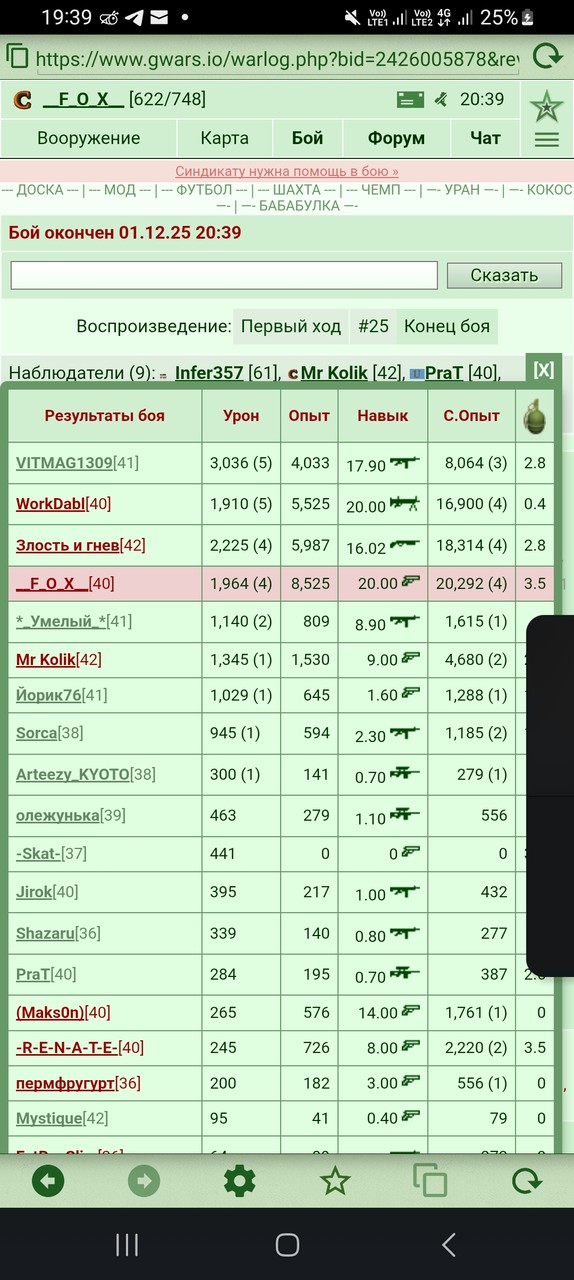Viewport: 574px width, 1280px height.
Task: Switch to the Карта tab
Action: (x=224, y=138)
